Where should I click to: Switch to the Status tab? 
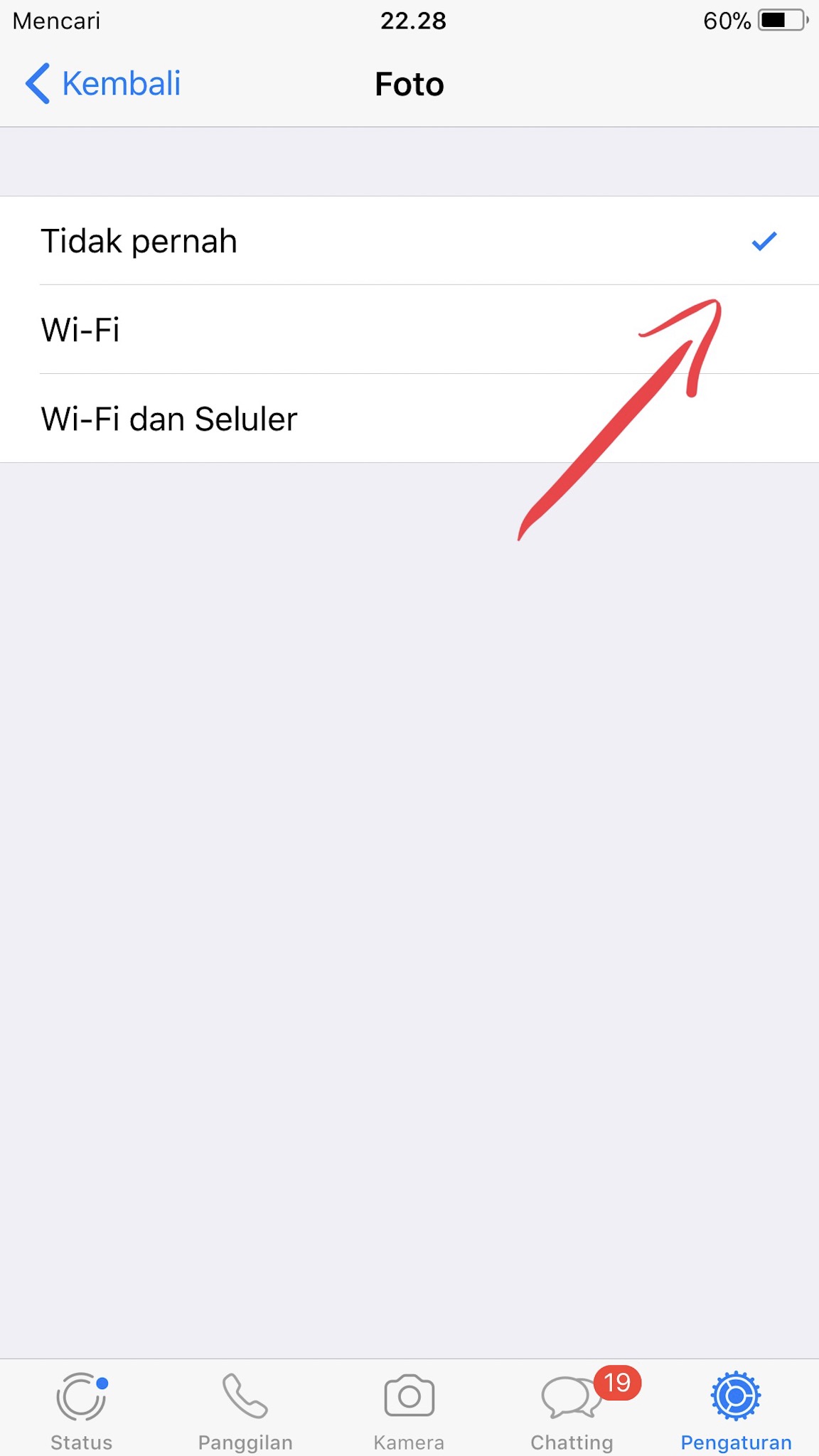pyautogui.click(x=82, y=1411)
